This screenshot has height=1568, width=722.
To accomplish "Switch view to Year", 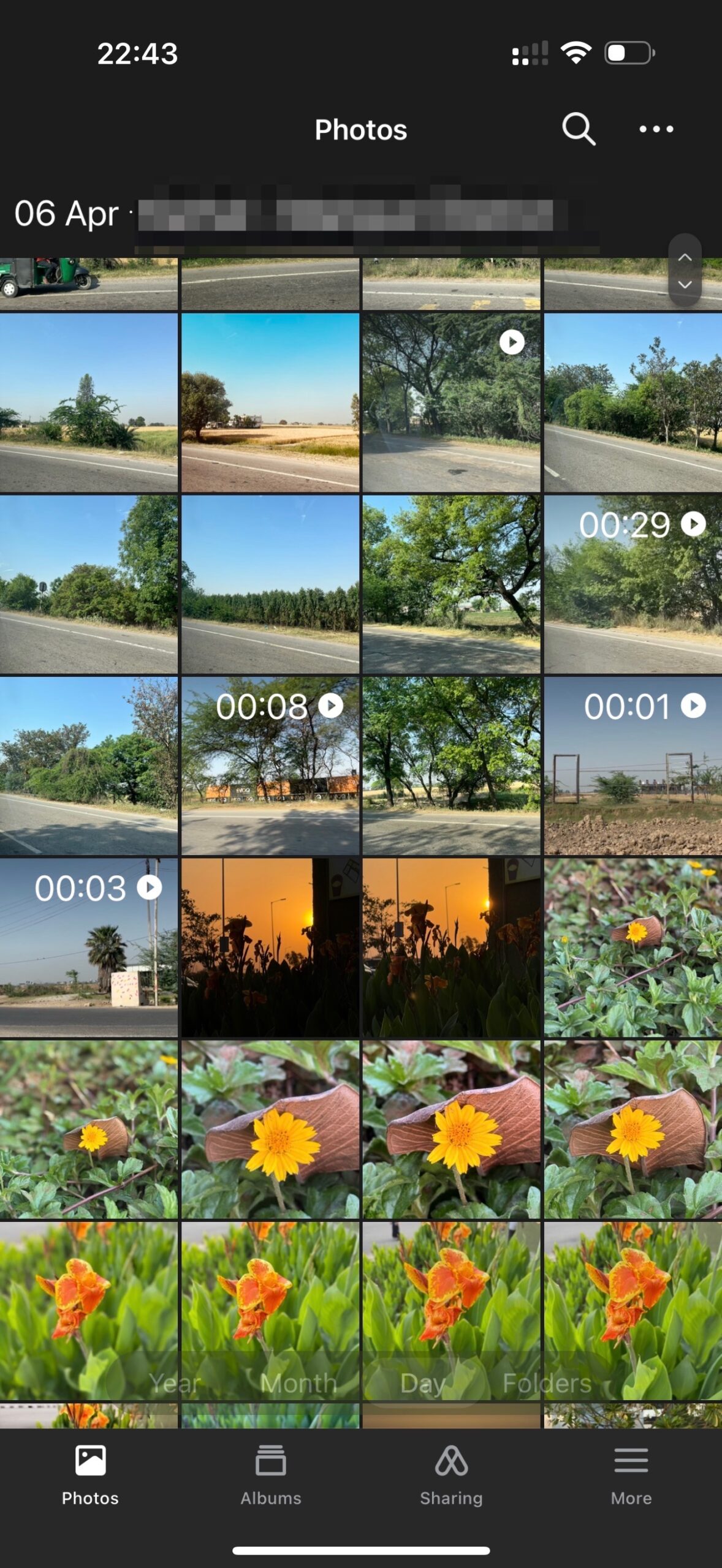I will click(175, 1383).
